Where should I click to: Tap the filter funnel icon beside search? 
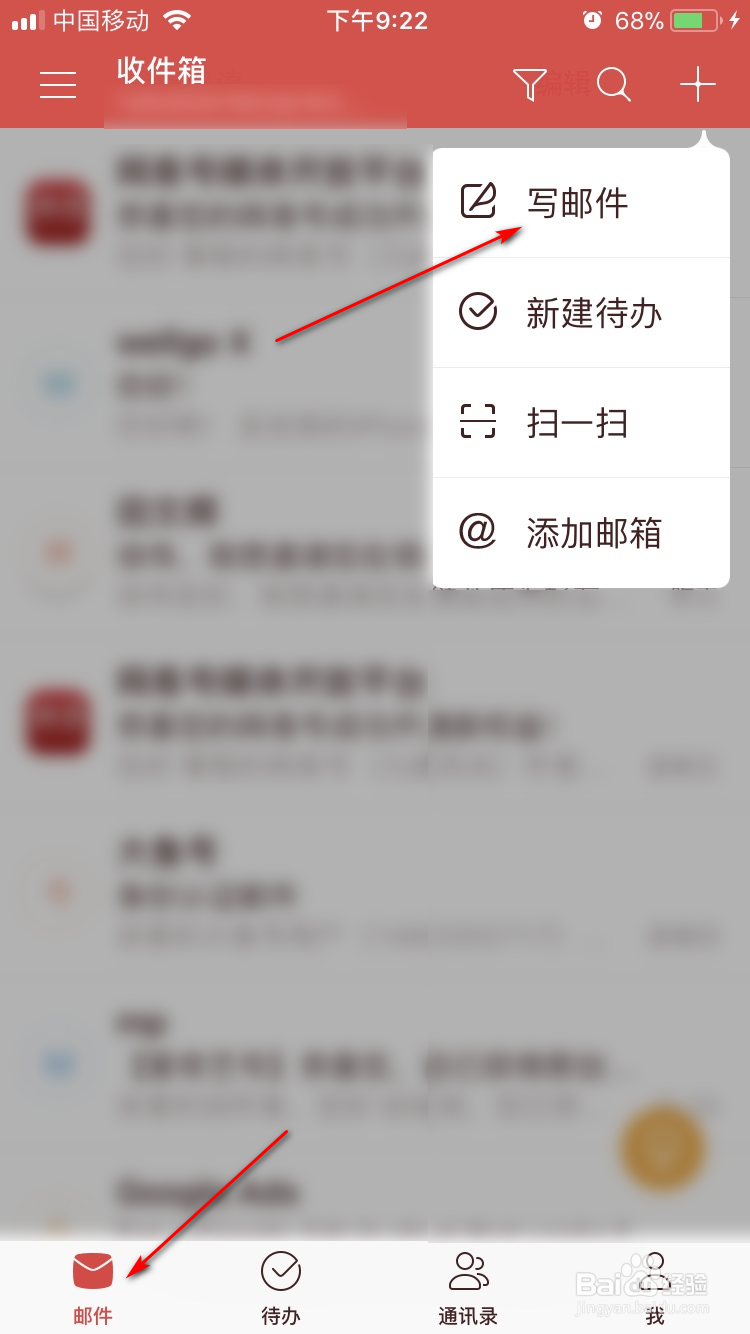529,85
